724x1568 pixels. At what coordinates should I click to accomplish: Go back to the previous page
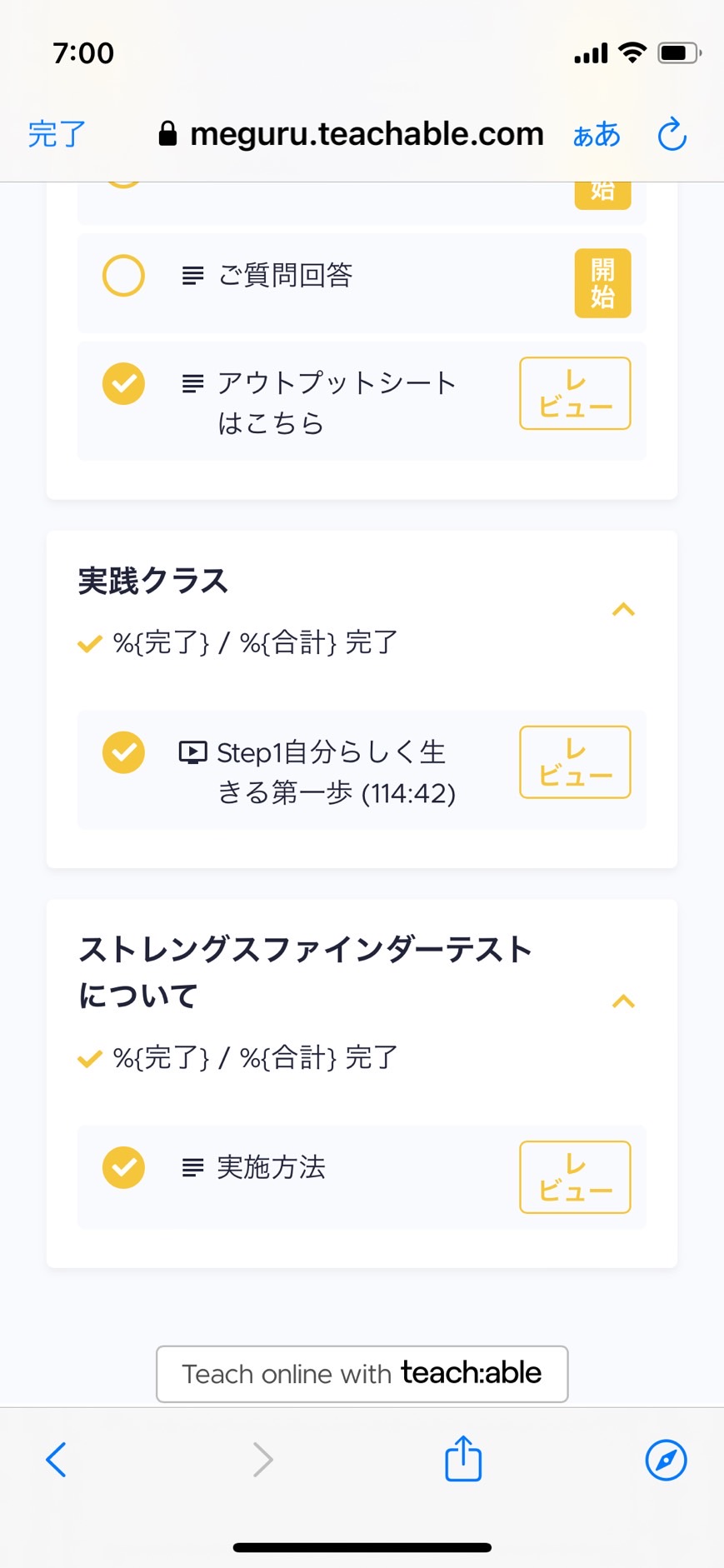(56, 1460)
